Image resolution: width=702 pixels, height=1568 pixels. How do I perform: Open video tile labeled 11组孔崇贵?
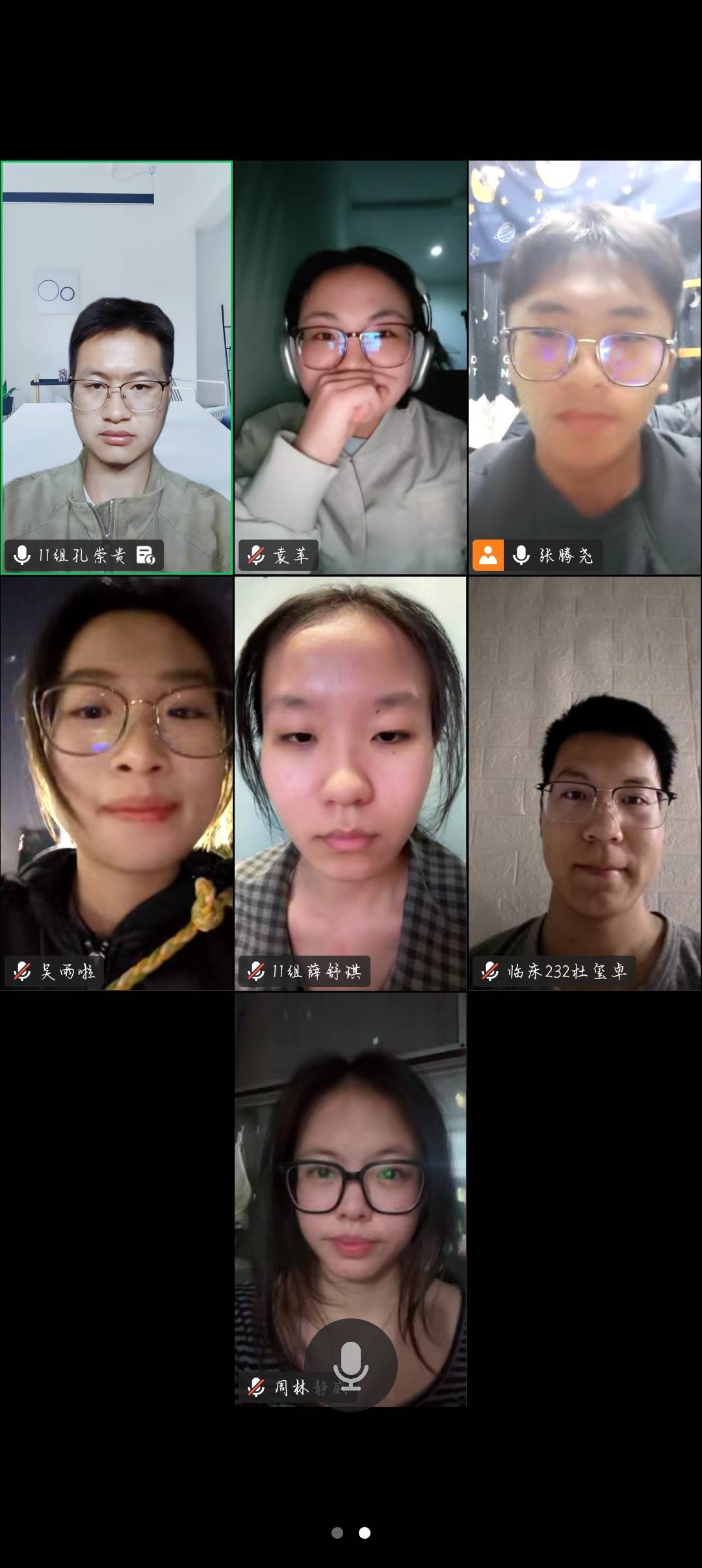(117, 367)
